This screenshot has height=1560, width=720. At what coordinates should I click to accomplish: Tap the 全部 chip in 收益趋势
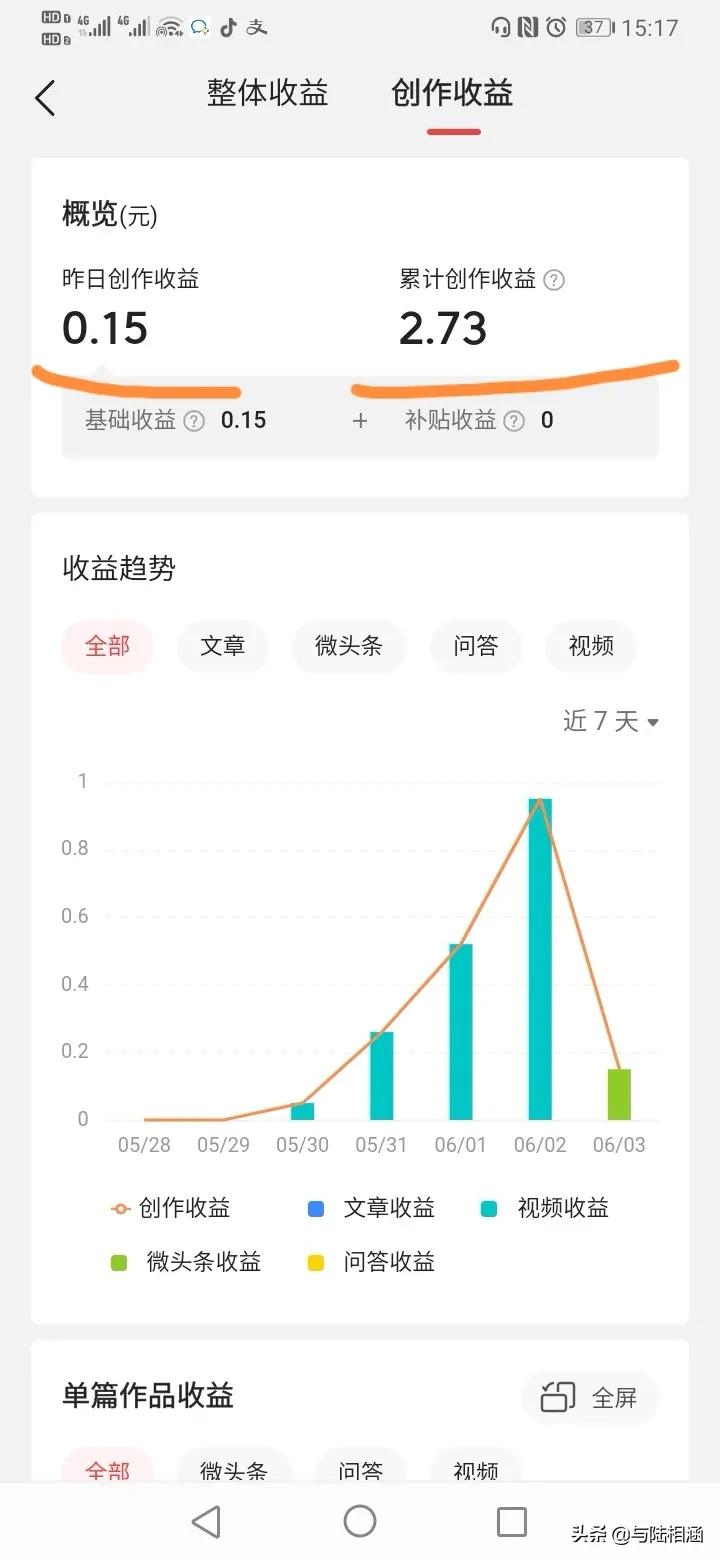click(x=107, y=646)
